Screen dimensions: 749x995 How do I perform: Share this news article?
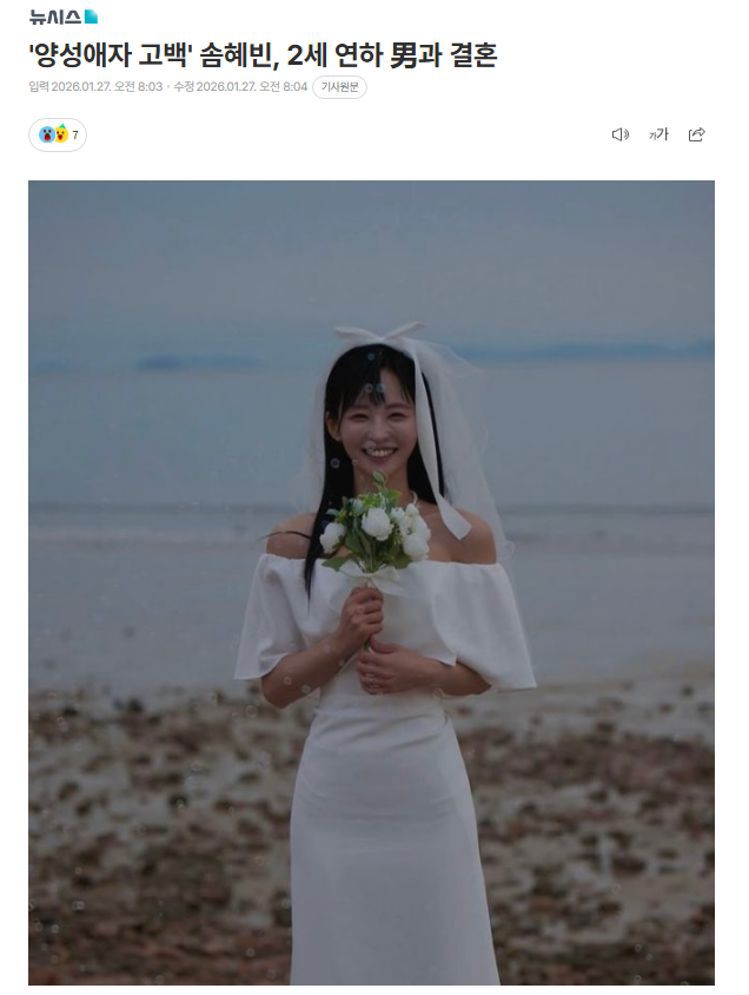697,134
